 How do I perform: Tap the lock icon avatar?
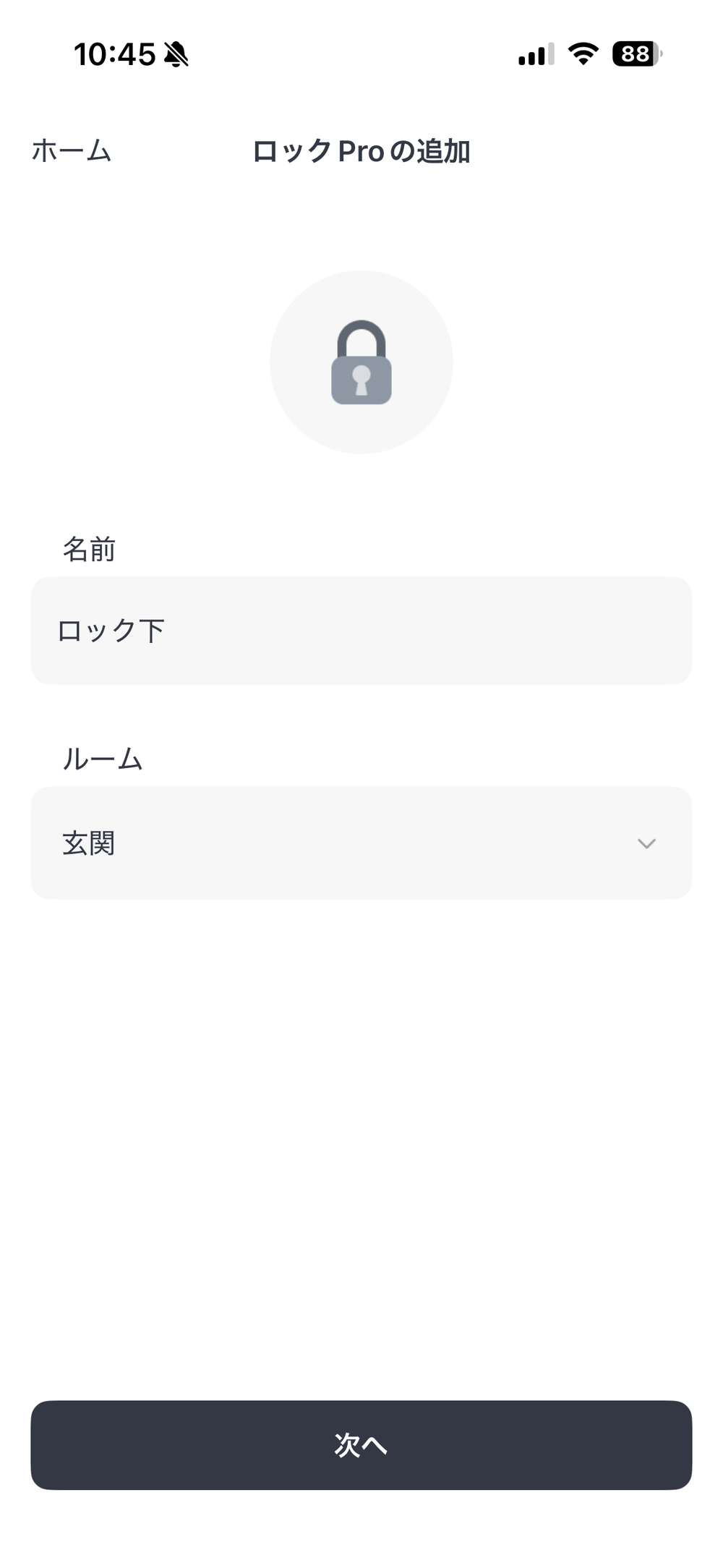[361, 362]
